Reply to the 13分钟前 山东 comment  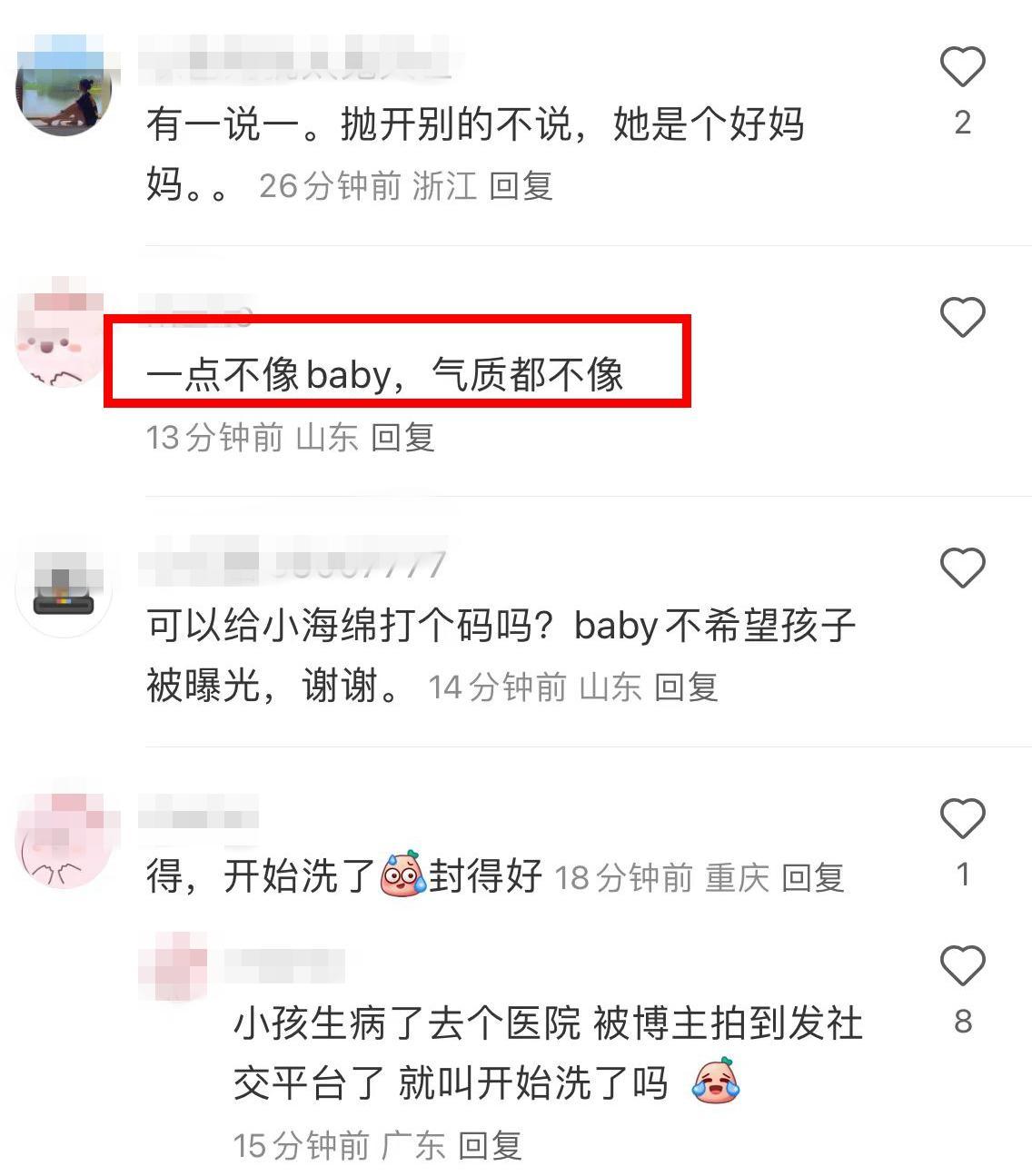402,438
